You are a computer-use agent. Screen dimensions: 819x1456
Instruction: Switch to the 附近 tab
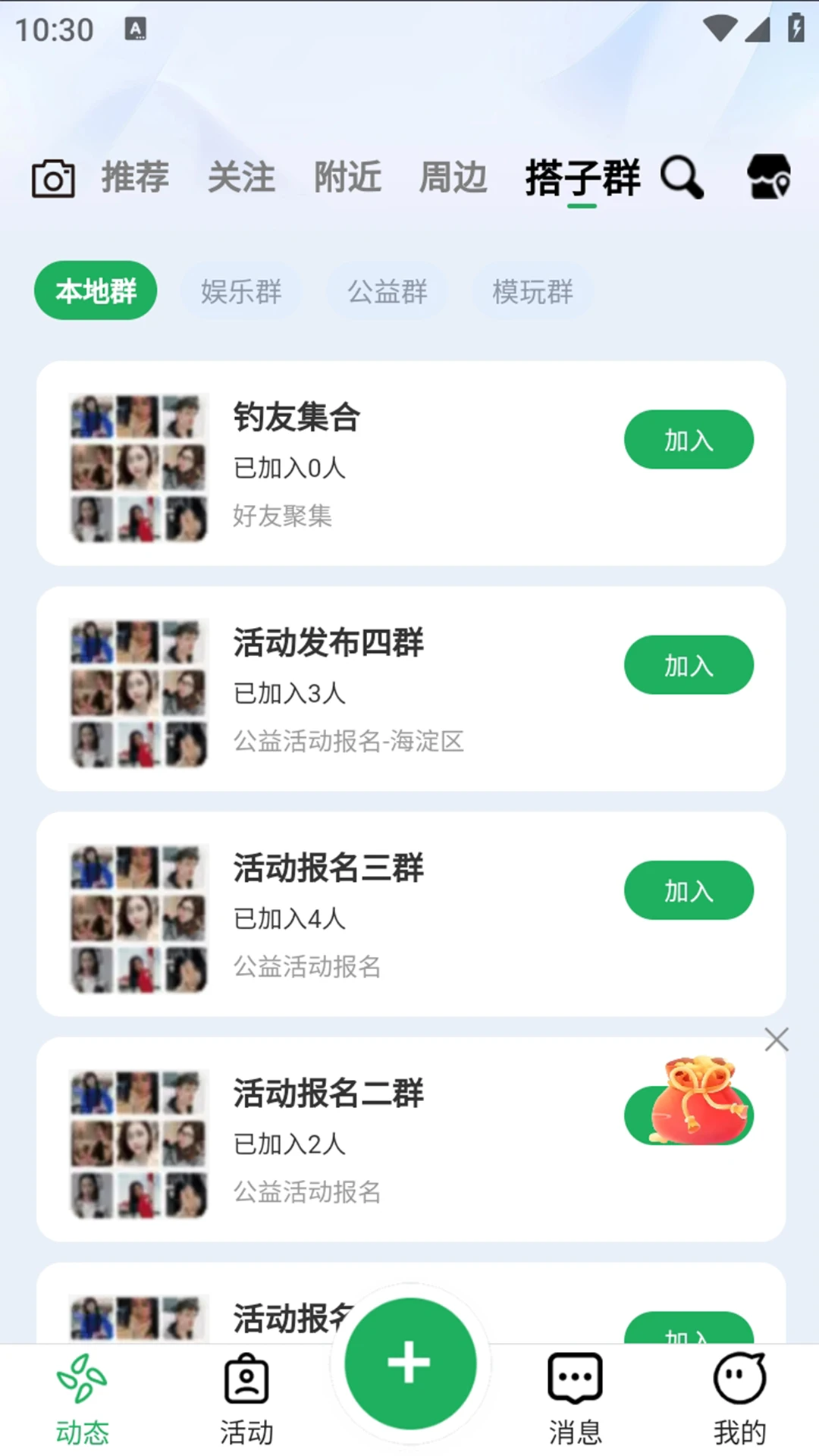tap(347, 178)
